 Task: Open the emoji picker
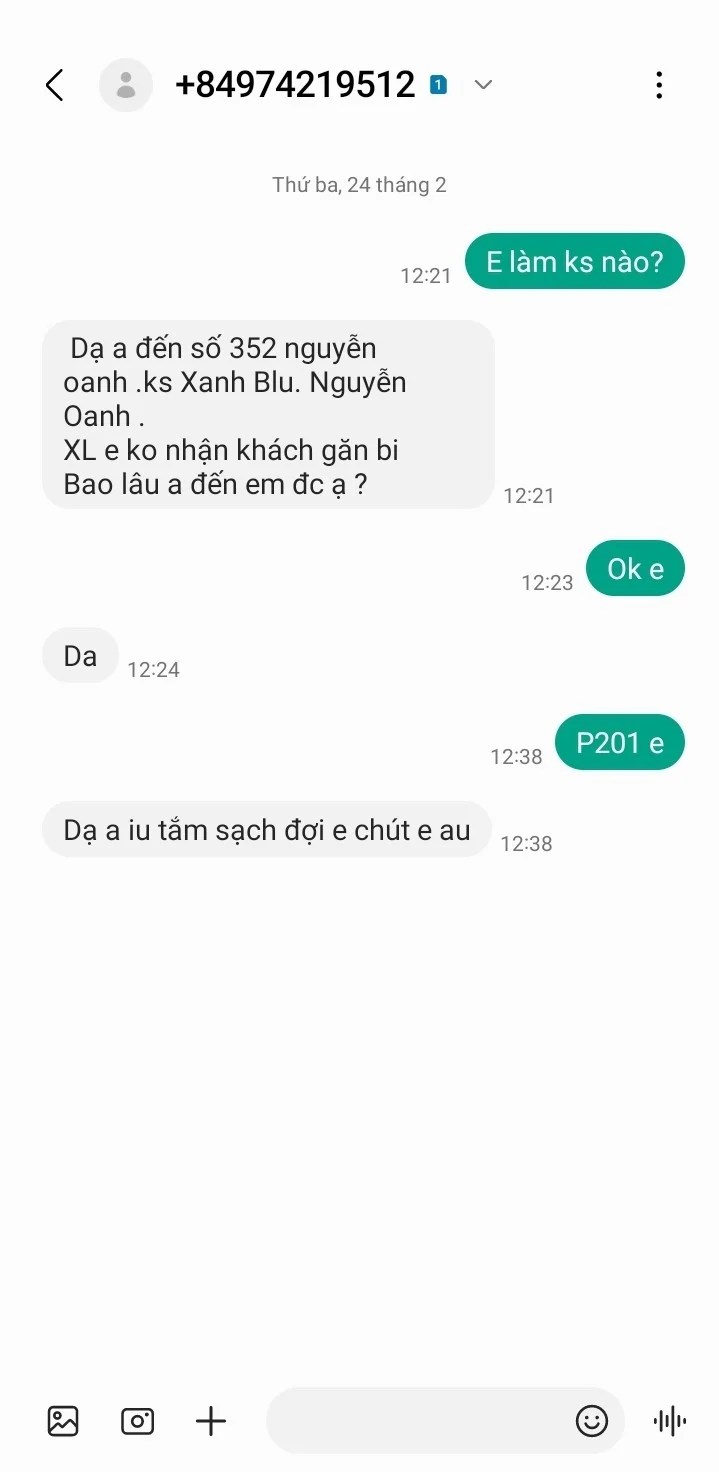(592, 1420)
